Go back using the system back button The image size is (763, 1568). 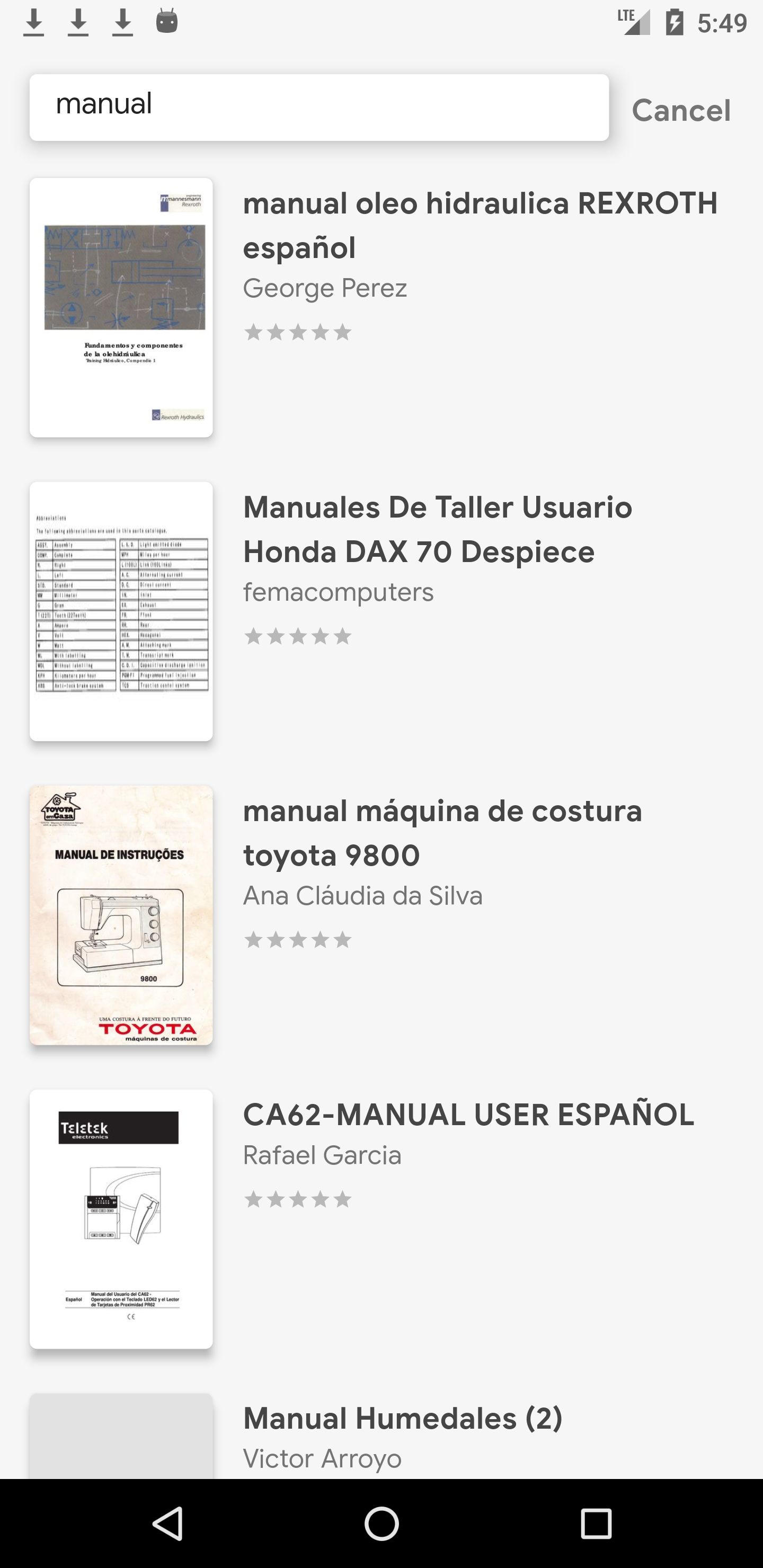(x=167, y=1524)
